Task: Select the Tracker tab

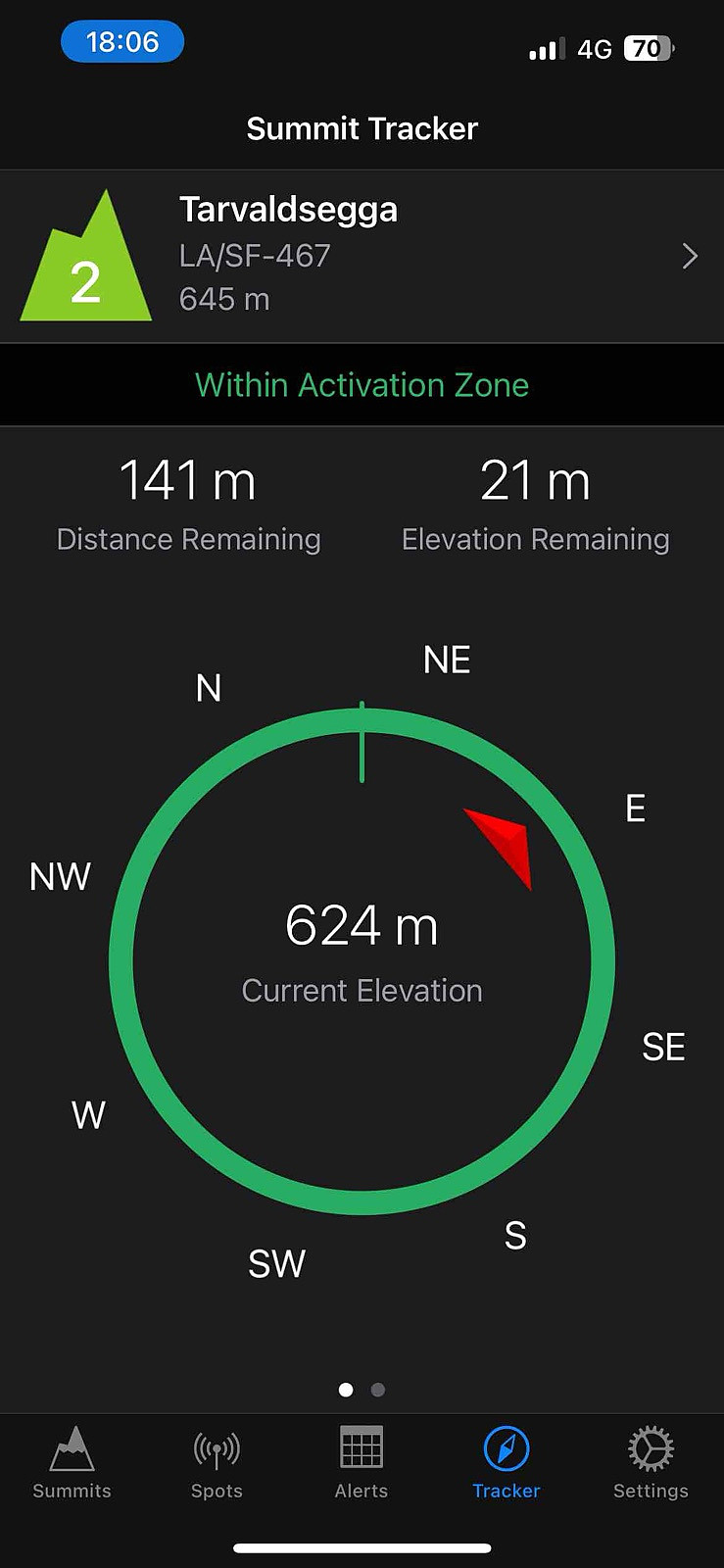Action: (x=507, y=1462)
